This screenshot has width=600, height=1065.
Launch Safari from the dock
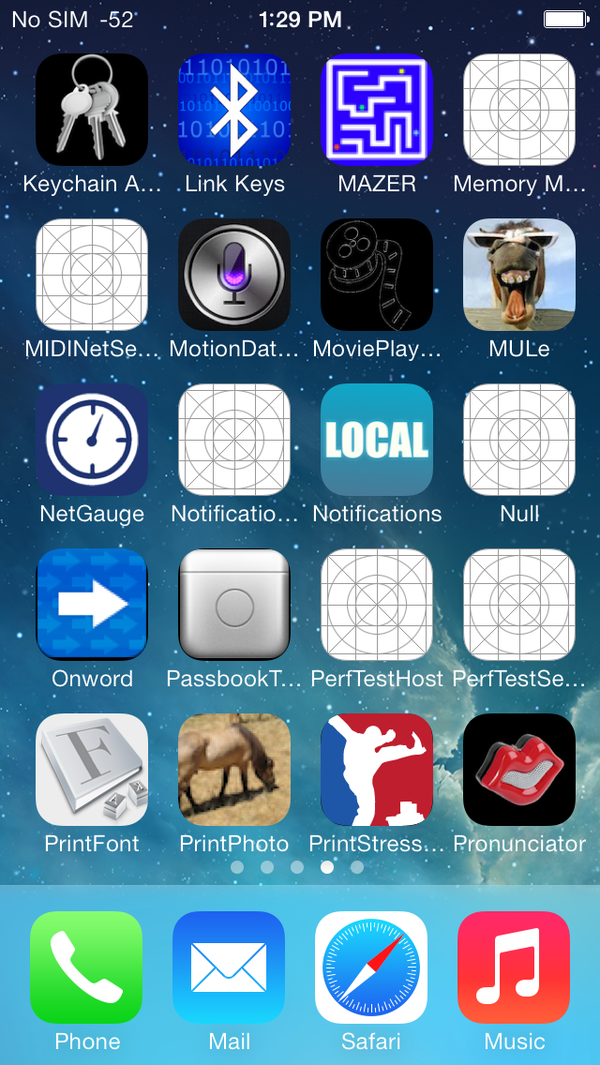click(x=372, y=968)
